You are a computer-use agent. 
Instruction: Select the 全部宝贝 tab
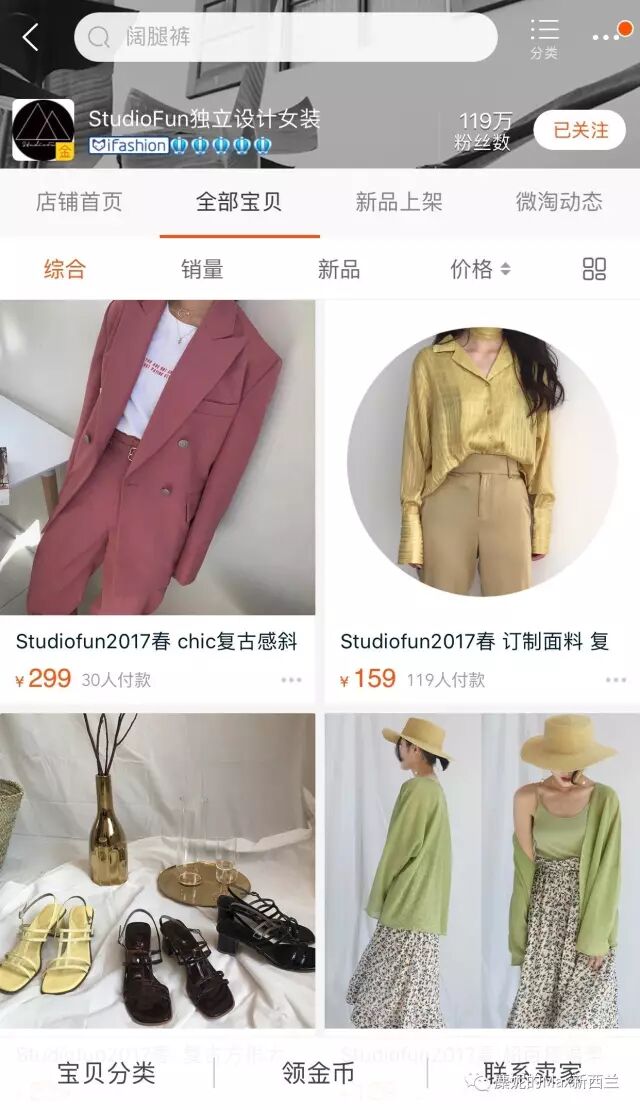point(239,202)
